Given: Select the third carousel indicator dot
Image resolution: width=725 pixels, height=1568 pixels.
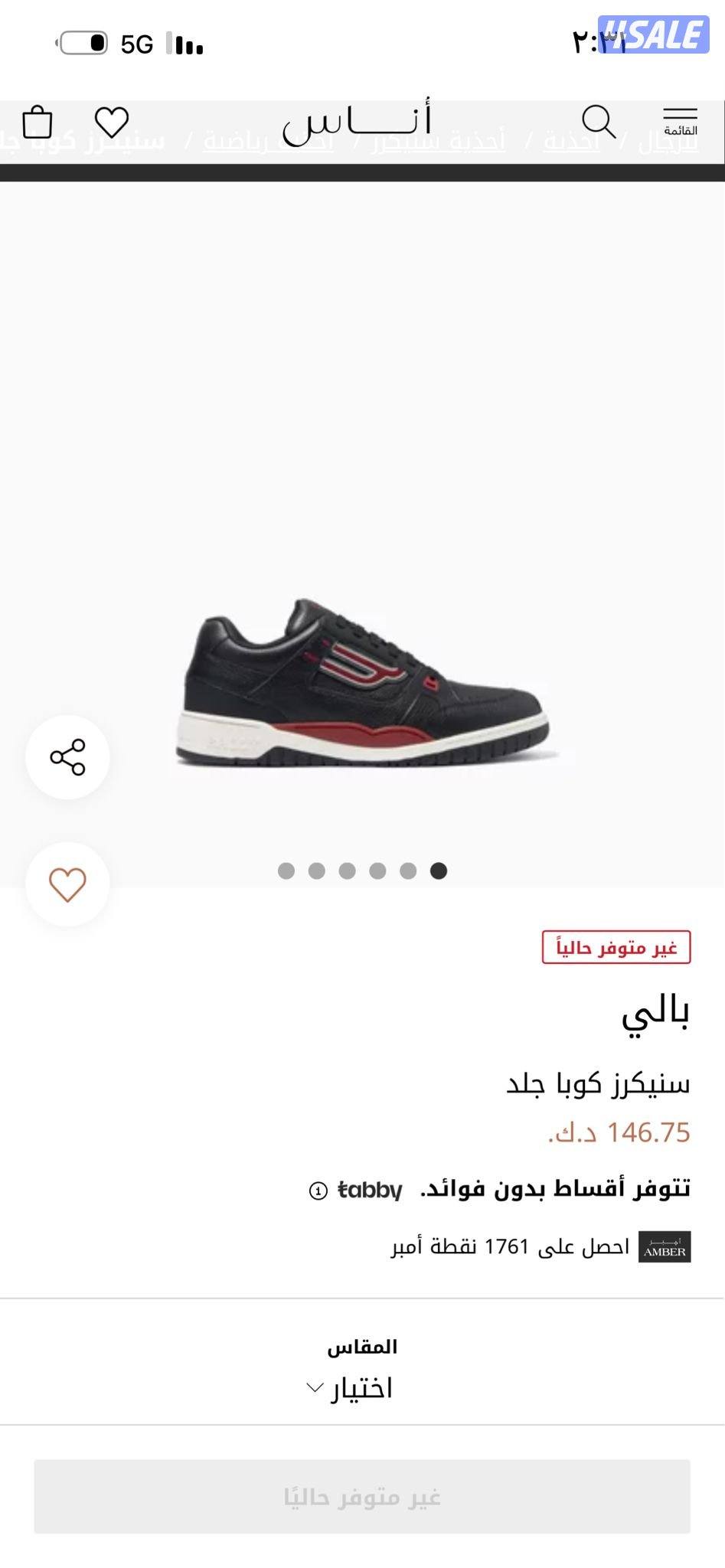Looking at the screenshot, I should click(348, 871).
